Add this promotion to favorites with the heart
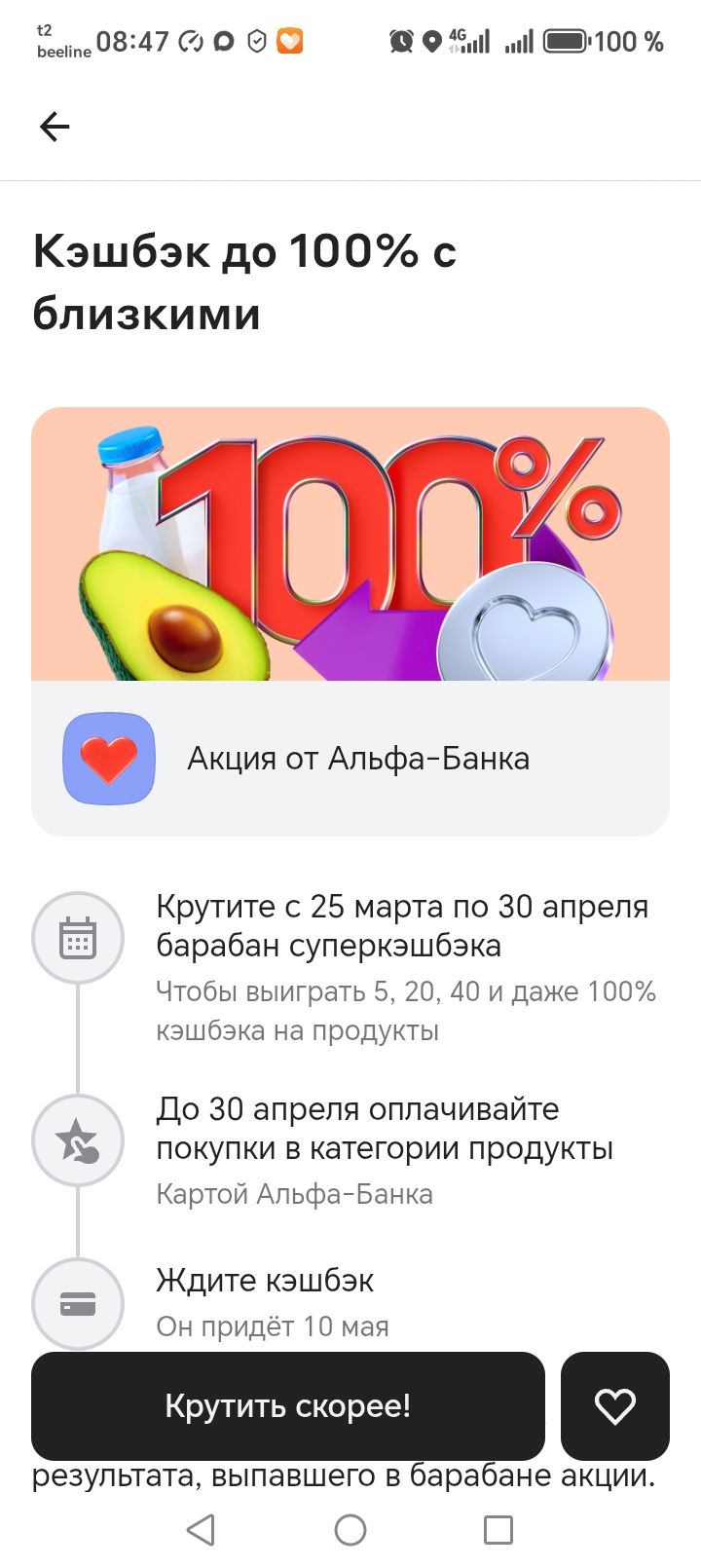701x1568 pixels. pyautogui.click(x=614, y=1405)
